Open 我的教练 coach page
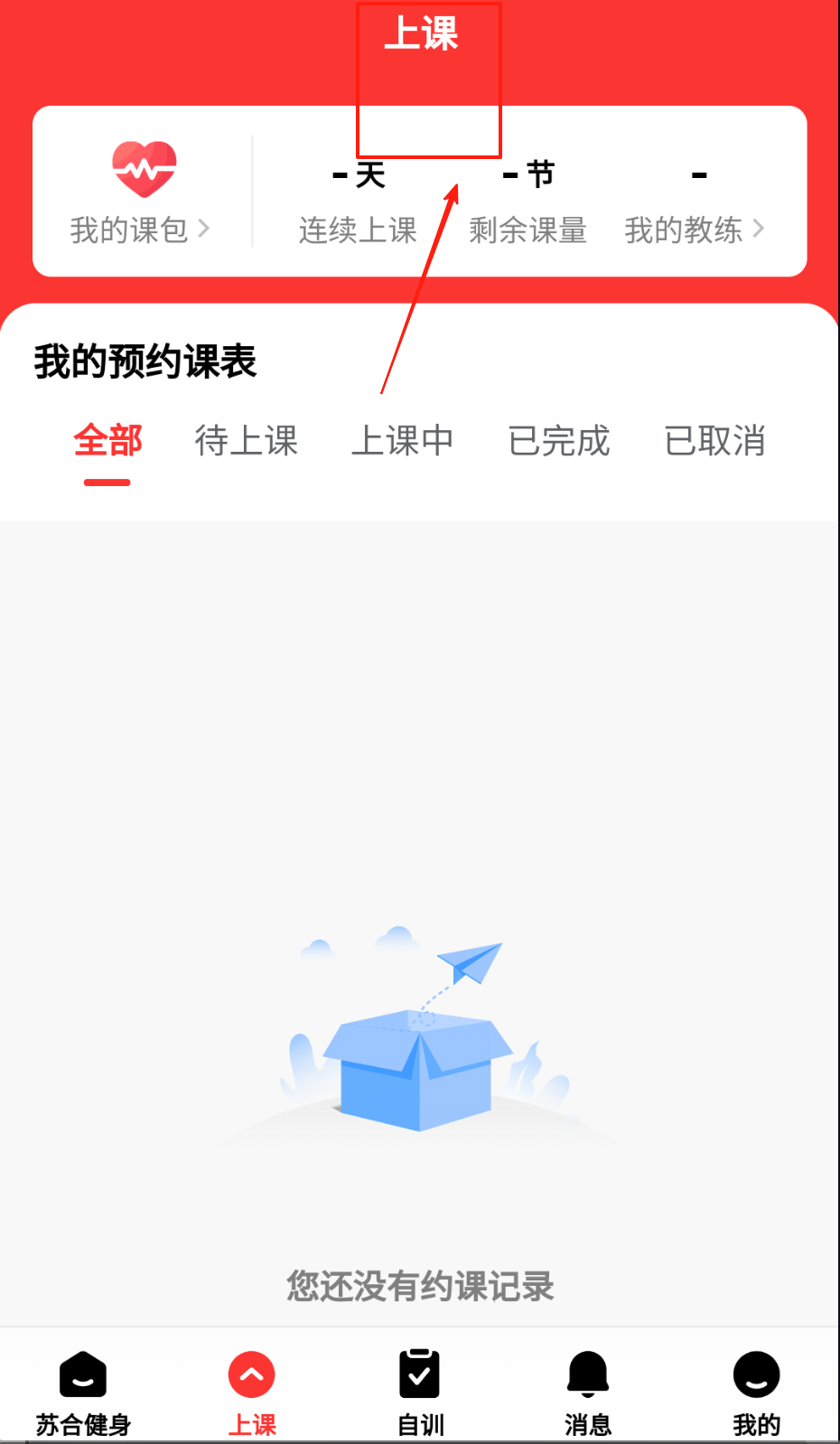This screenshot has width=840, height=1444. (694, 230)
